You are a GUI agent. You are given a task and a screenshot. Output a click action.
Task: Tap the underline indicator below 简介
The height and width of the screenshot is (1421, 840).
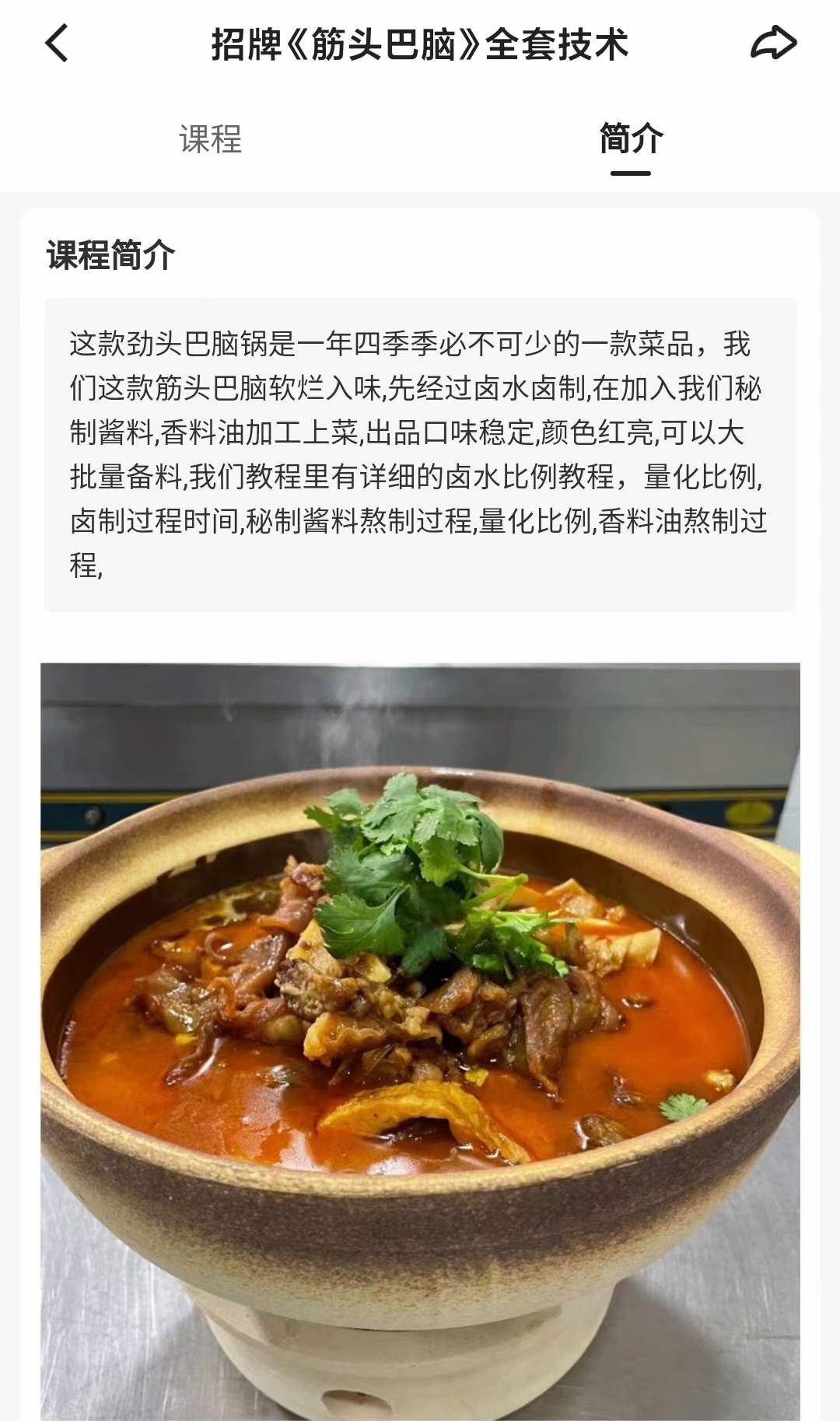tap(631, 174)
